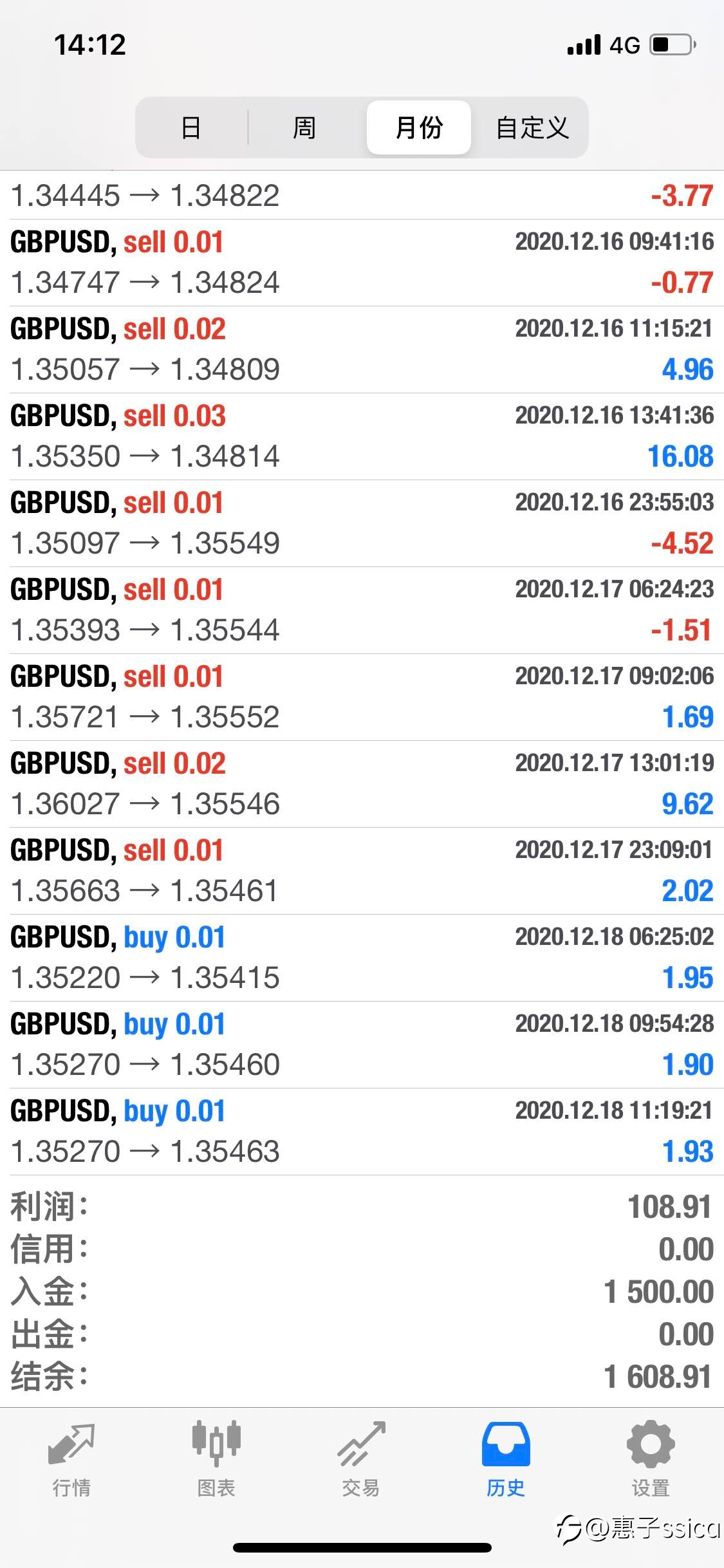This screenshot has width=724, height=1568.
Task: Open the 设置 settings tab
Action: pos(651,1458)
